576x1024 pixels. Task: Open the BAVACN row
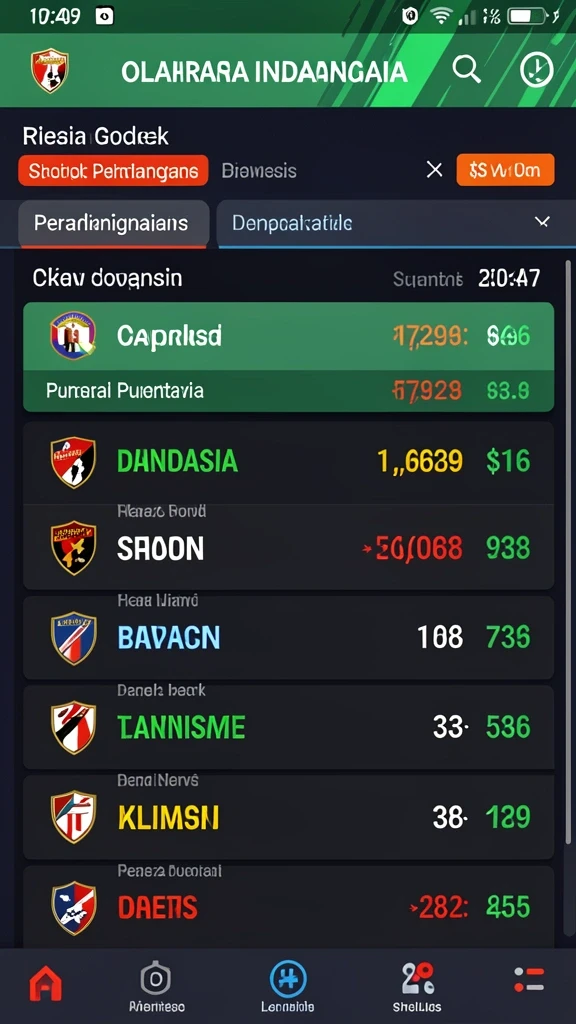[288, 637]
